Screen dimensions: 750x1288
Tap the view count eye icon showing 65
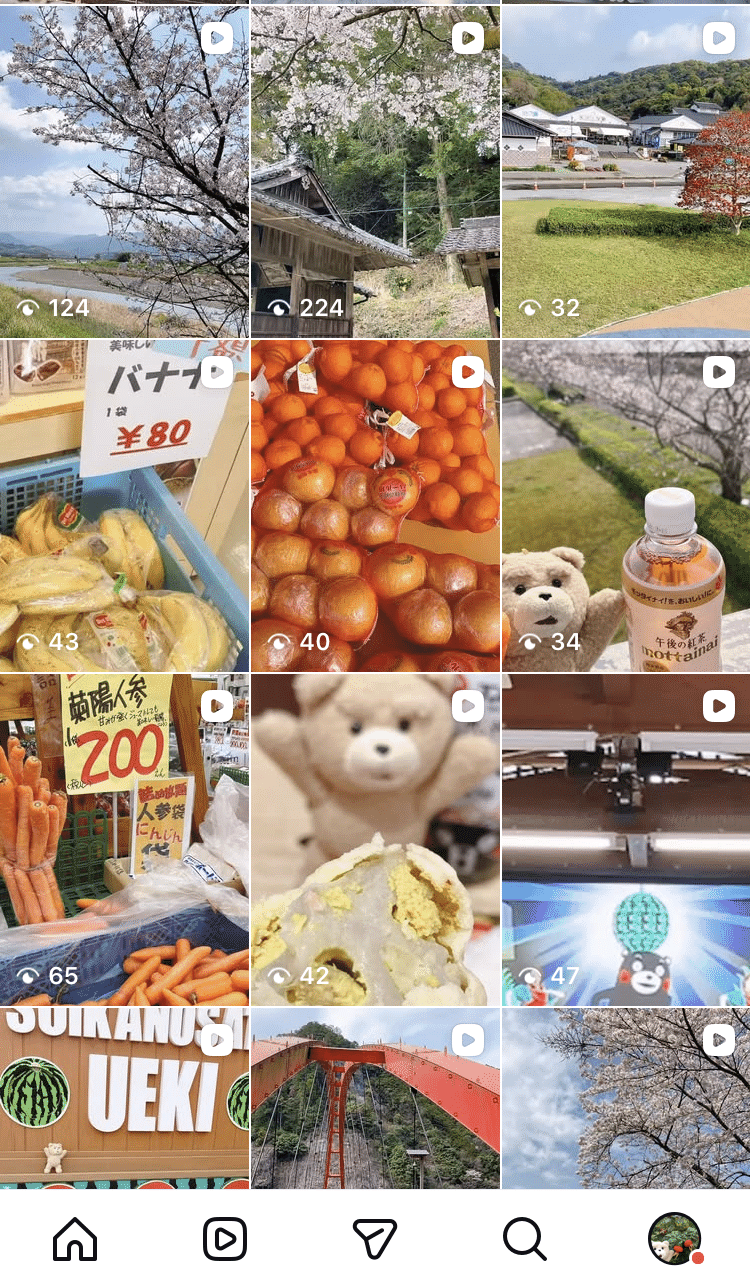(31, 974)
